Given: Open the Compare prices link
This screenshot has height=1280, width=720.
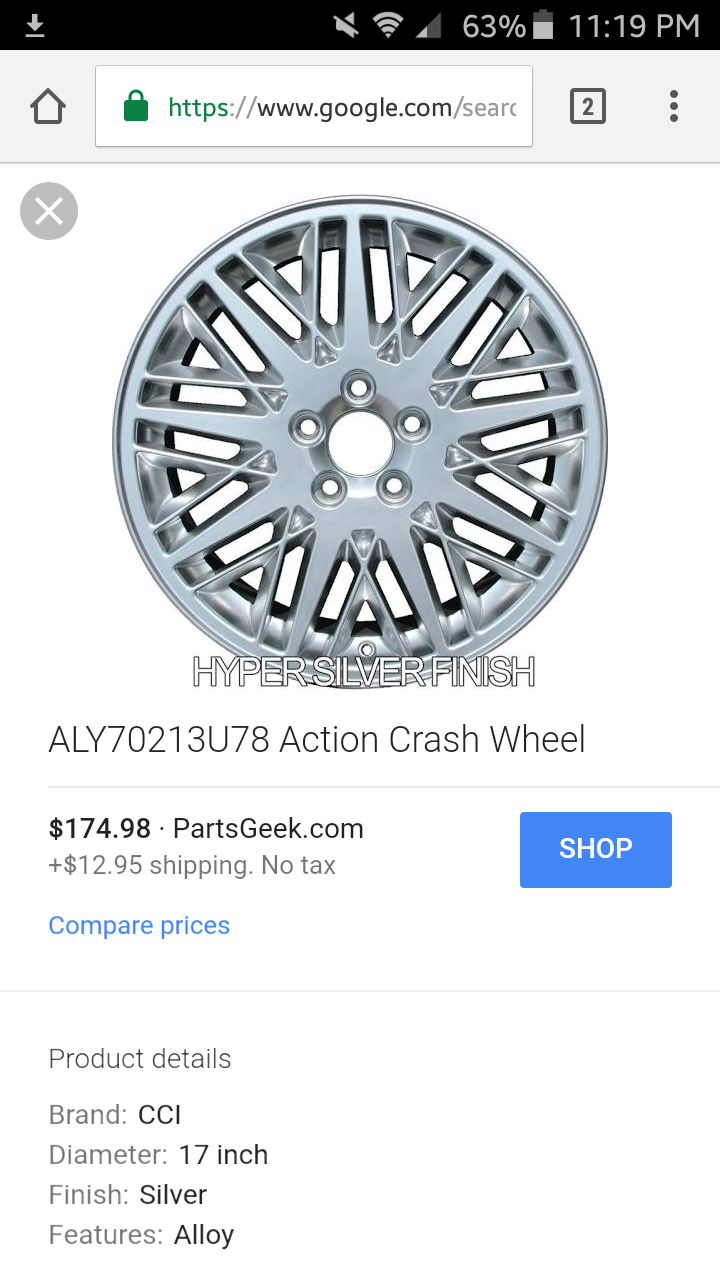Looking at the screenshot, I should pyautogui.click(x=139, y=925).
